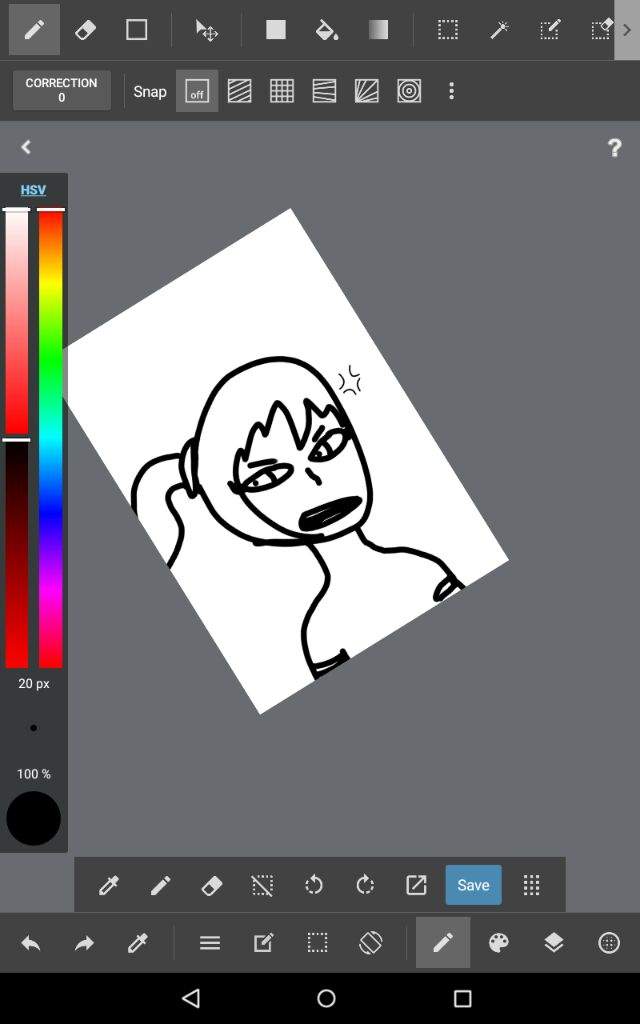Screen dimensions: 640x1024
Task: Turn snap off
Action: click(x=197, y=91)
